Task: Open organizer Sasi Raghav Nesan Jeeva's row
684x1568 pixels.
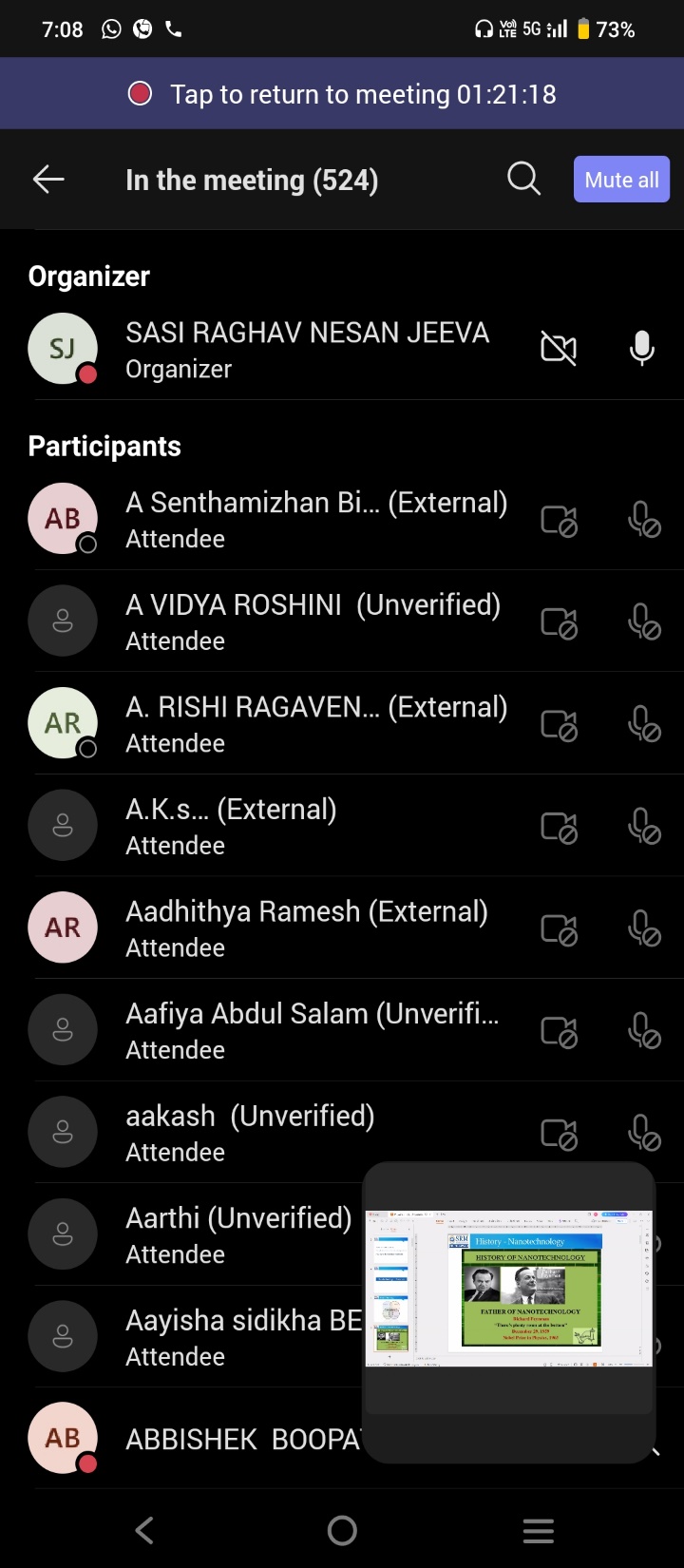Action: (x=306, y=349)
